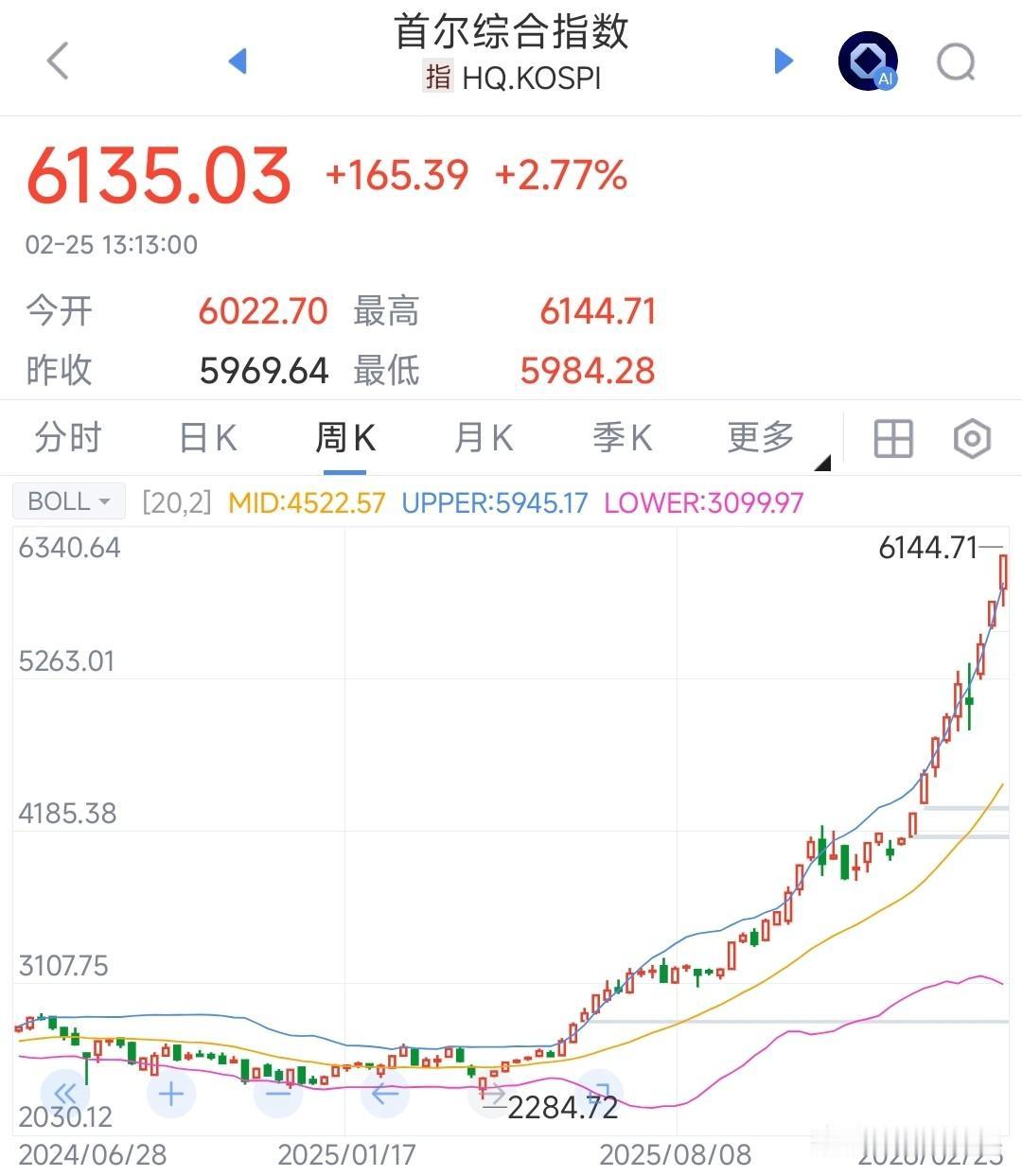Open the AI assistant icon
Image resolution: width=1022 pixels, height=1176 pixels.
coord(867,61)
